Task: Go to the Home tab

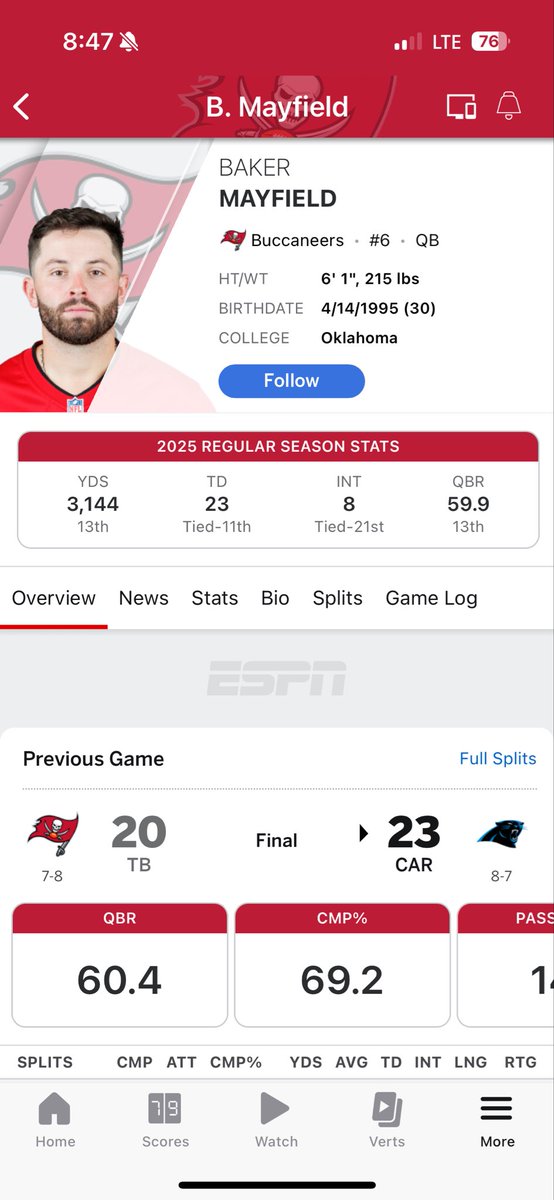Action: pos(54,1120)
